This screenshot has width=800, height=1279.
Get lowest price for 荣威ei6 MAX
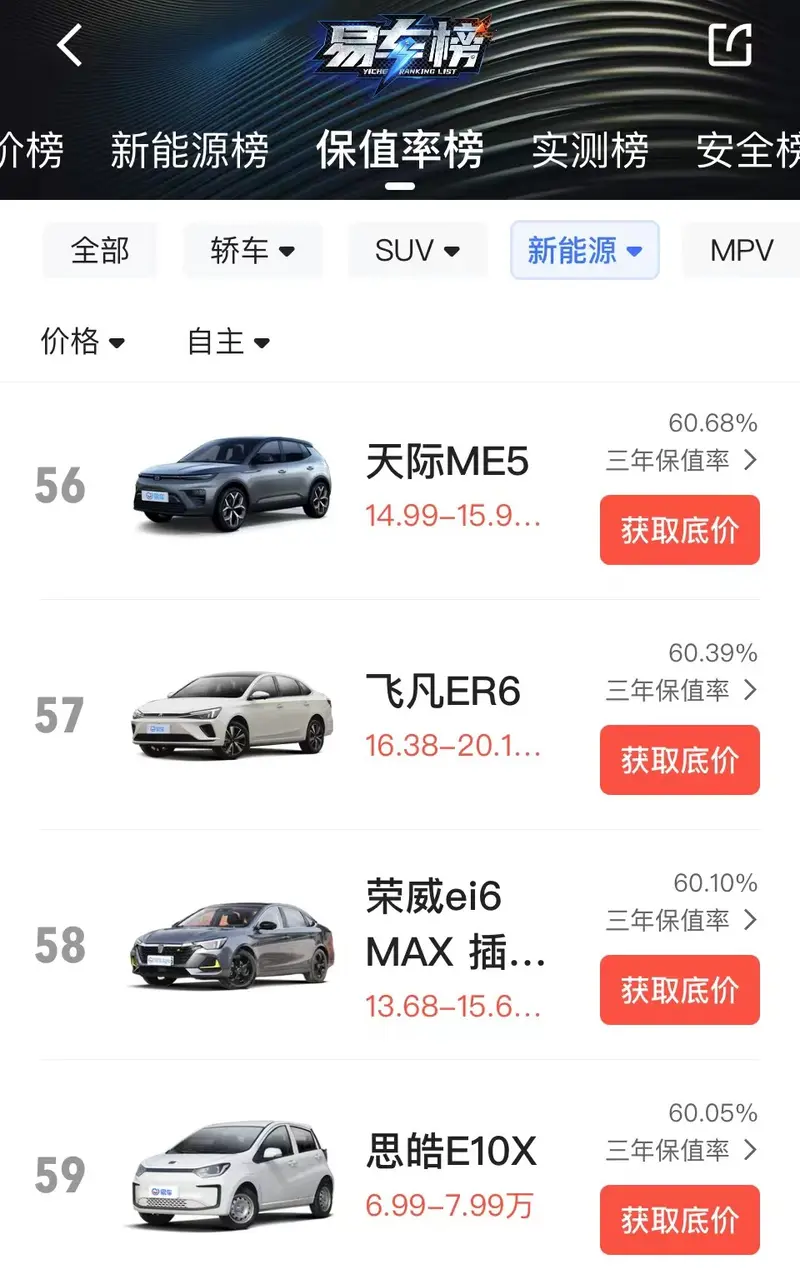[x=679, y=990]
